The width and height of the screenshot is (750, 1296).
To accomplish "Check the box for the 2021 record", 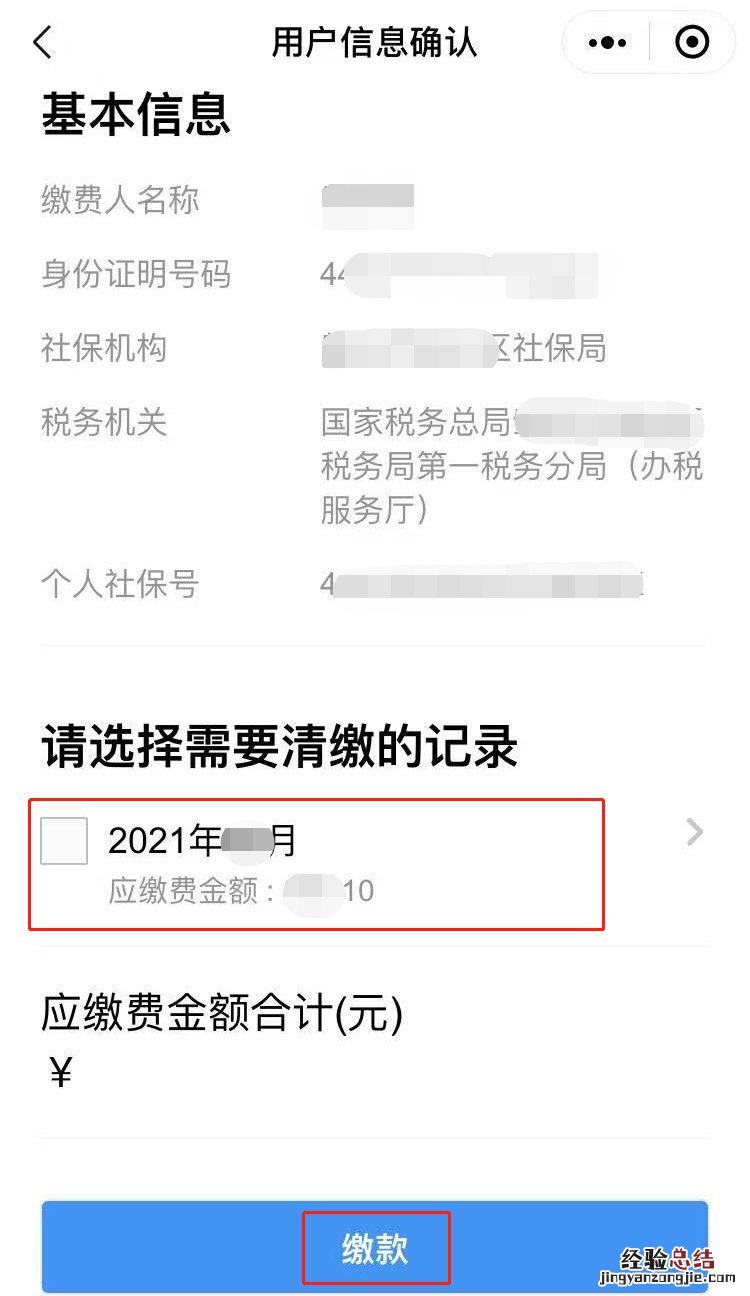I will click(64, 841).
